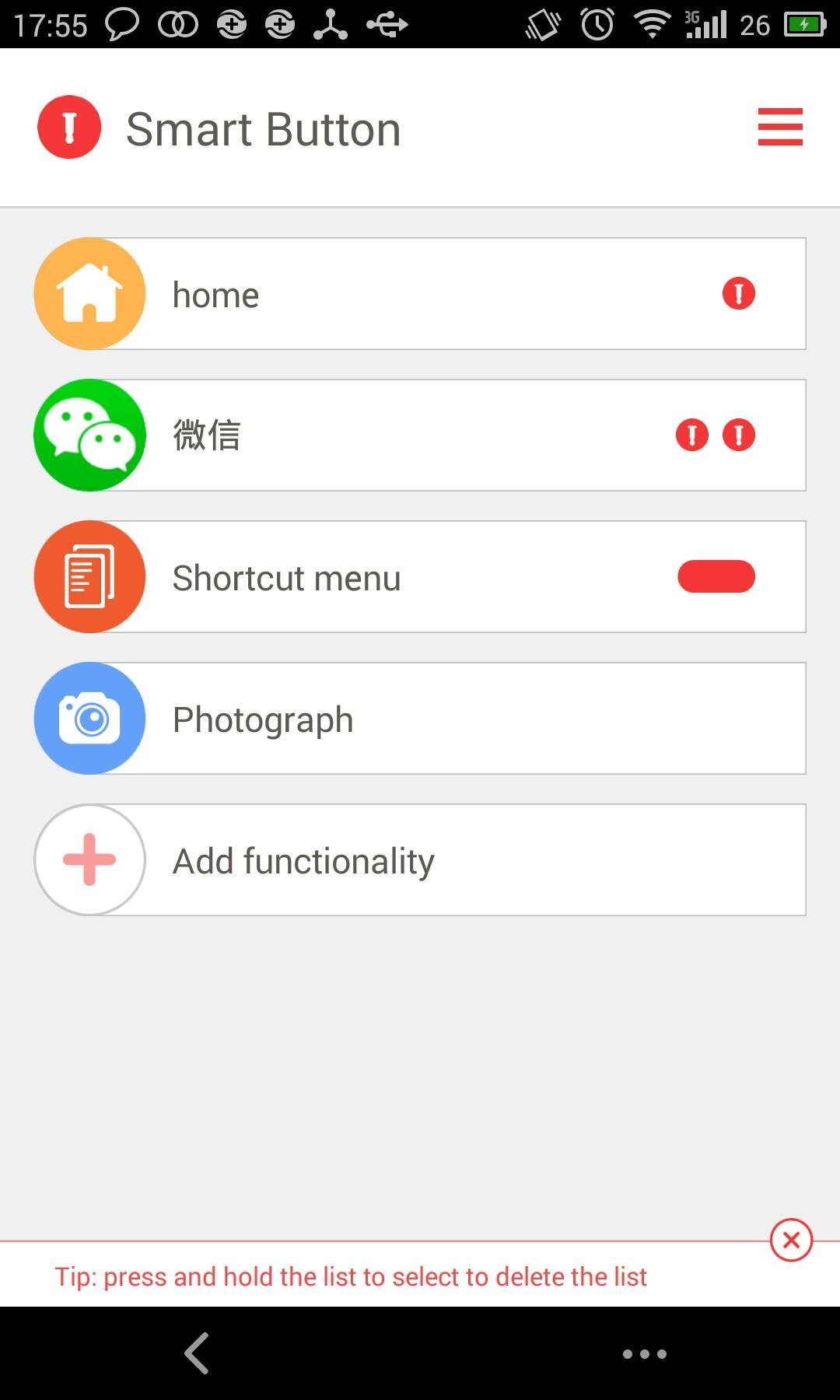
Task: Toggle the pin indicator next to home
Action: (737, 293)
